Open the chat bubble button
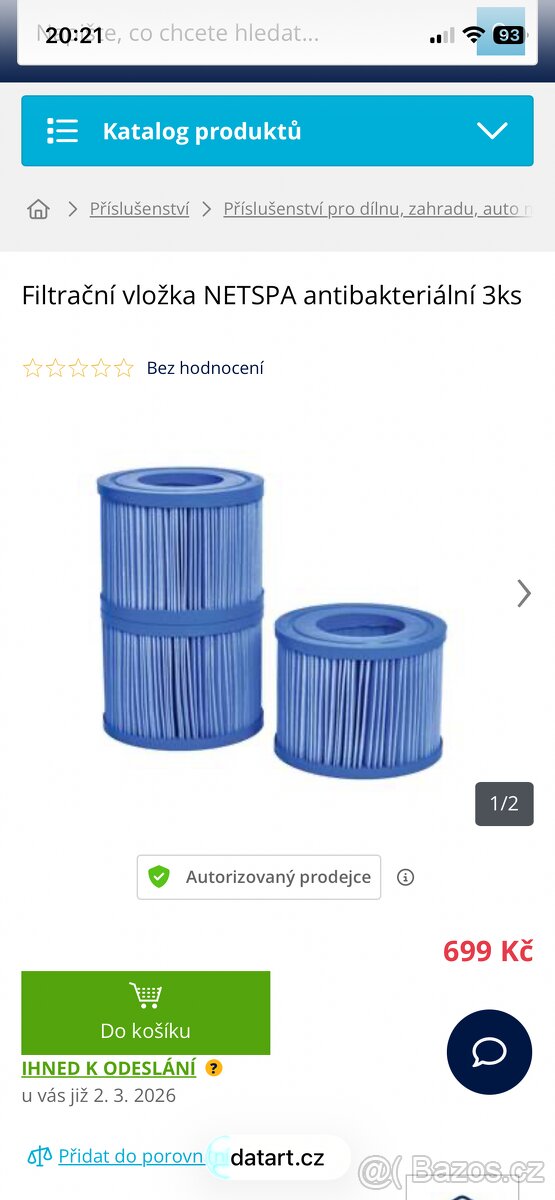 point(489,1052)
